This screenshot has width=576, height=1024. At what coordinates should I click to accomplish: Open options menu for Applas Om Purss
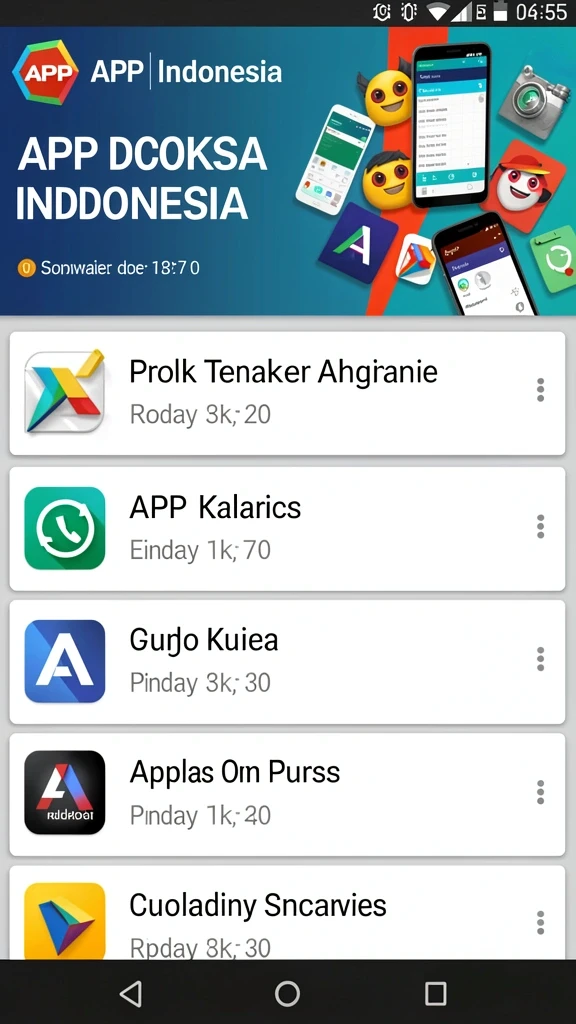tap(540, 792)
